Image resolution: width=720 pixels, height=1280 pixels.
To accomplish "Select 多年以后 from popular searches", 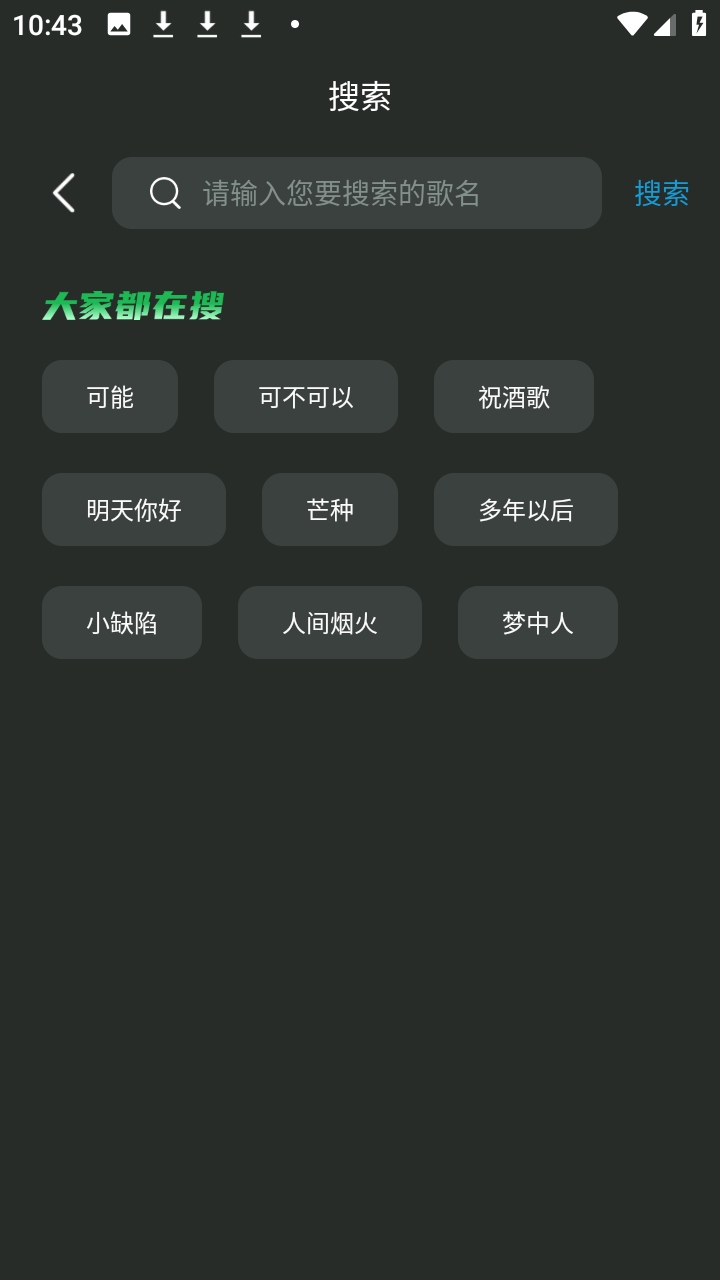I will click(x=526, y=510).
